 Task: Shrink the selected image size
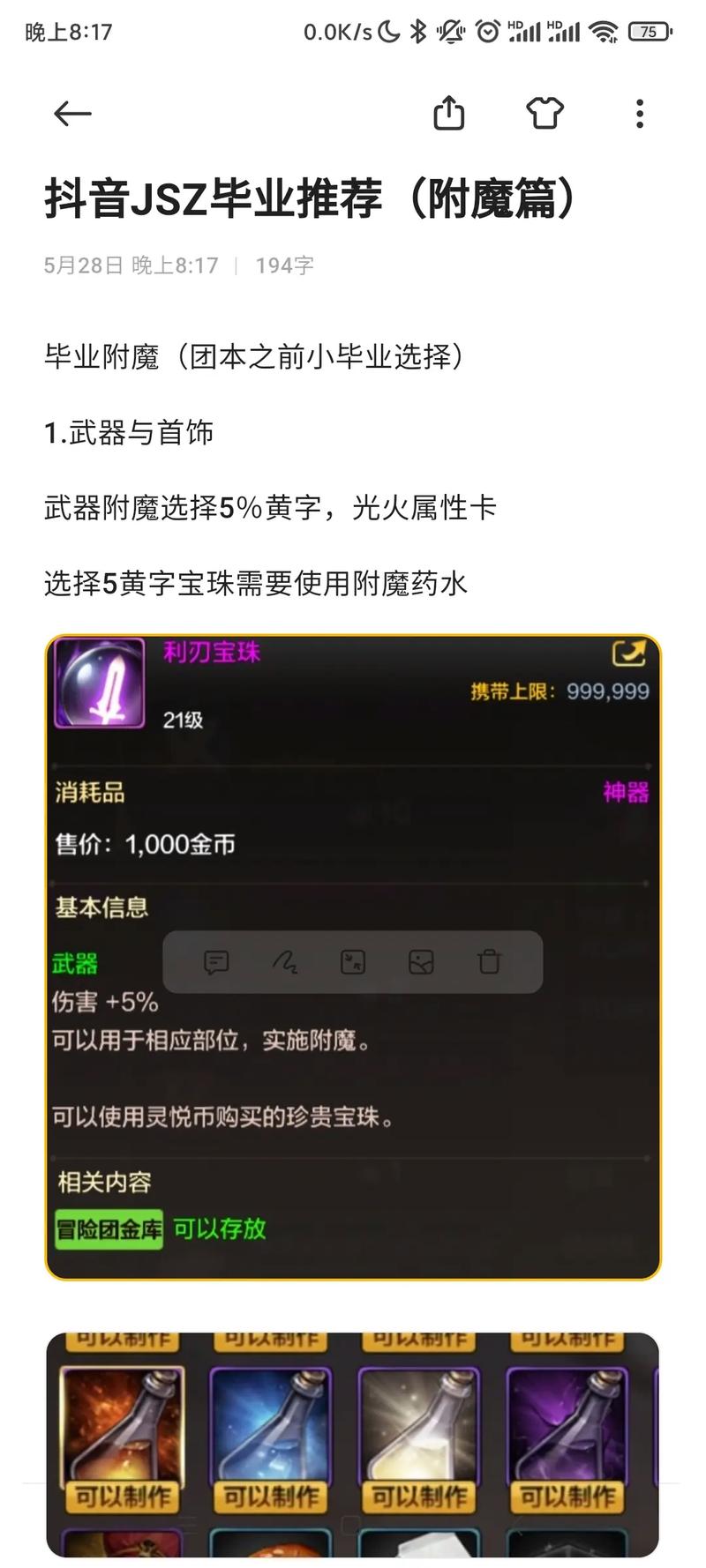(x=353, y=962)
